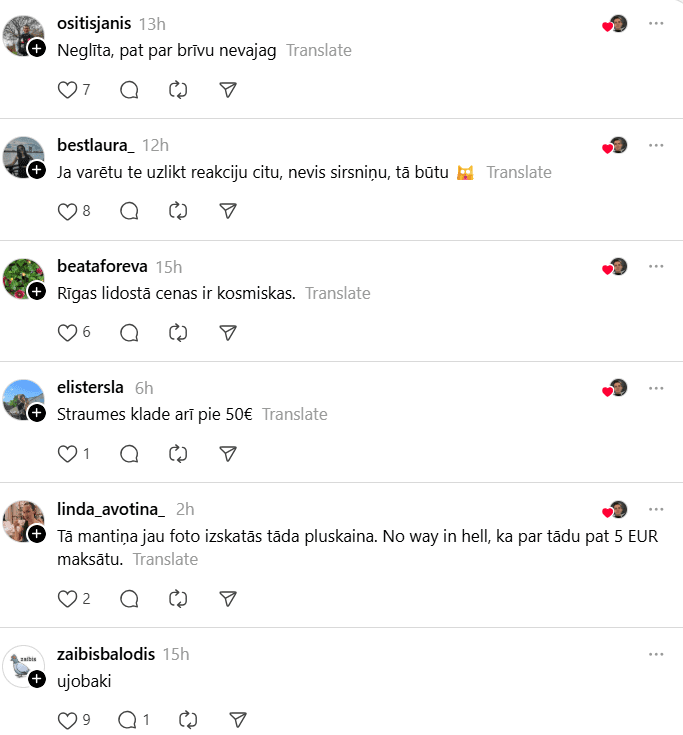Like linda_avotina_'s comment

pyautogui.click(x=68, y=599)
